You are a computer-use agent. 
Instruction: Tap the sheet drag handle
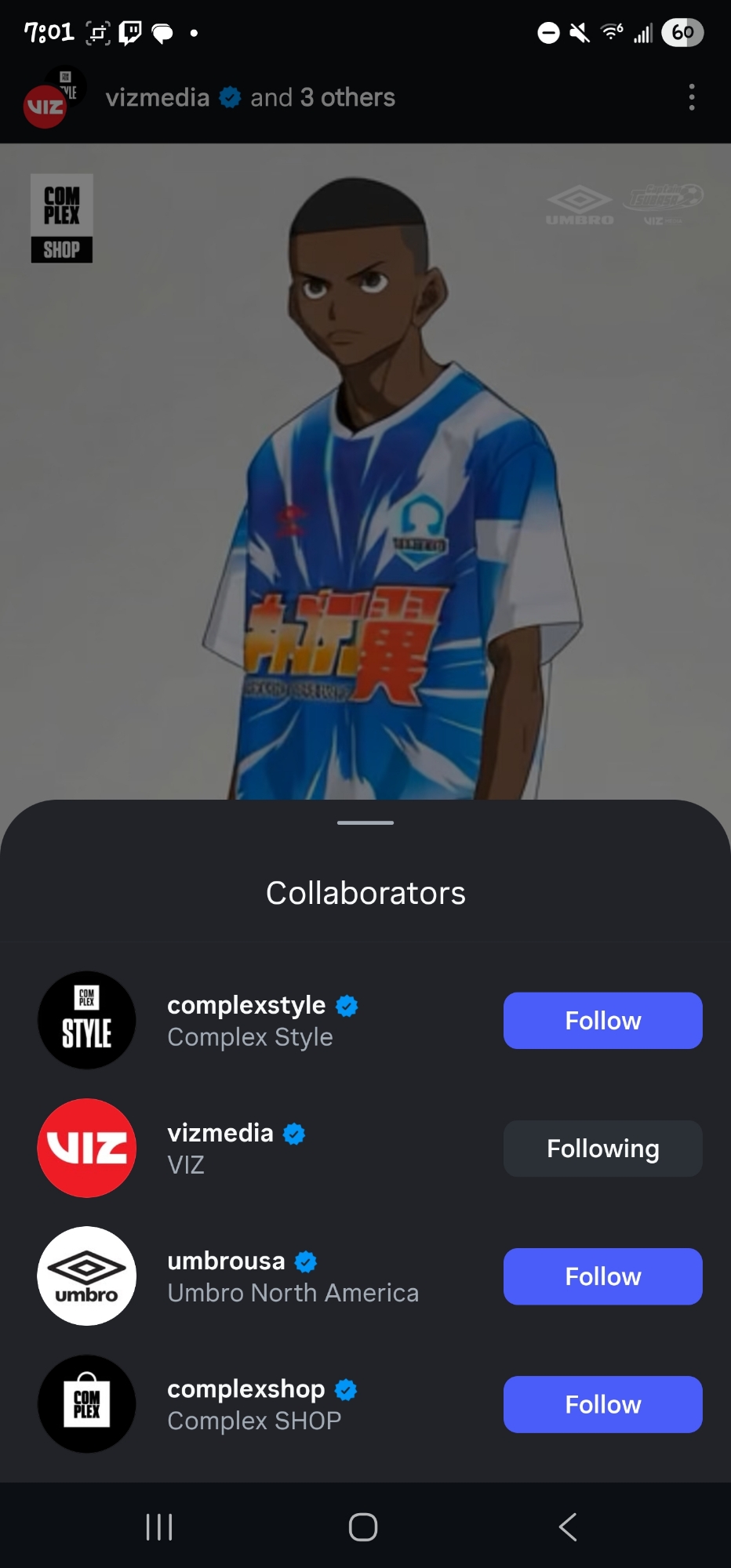[365, 822]
